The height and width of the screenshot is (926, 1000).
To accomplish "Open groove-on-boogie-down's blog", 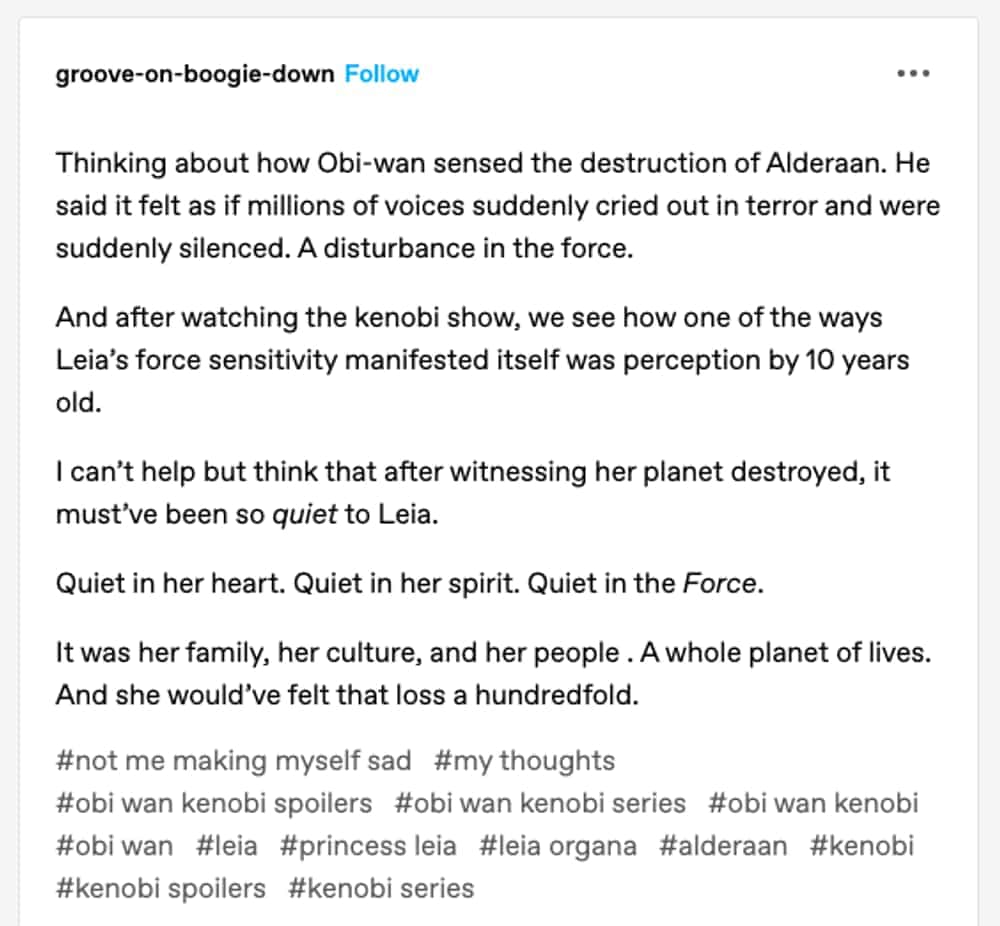I will 195,74.
